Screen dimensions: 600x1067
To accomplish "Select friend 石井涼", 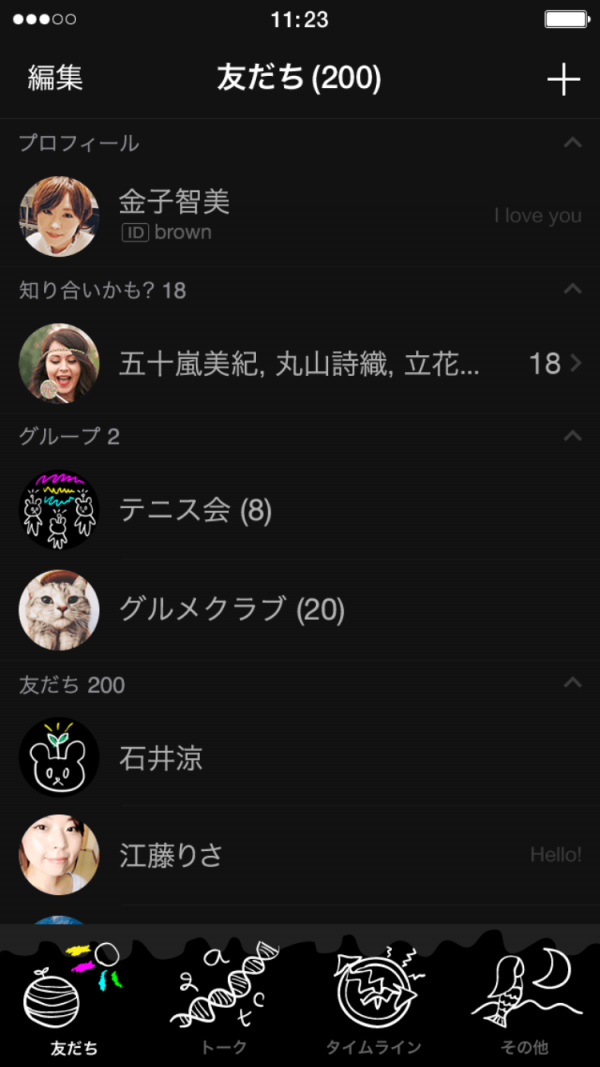I will point(300,758).
